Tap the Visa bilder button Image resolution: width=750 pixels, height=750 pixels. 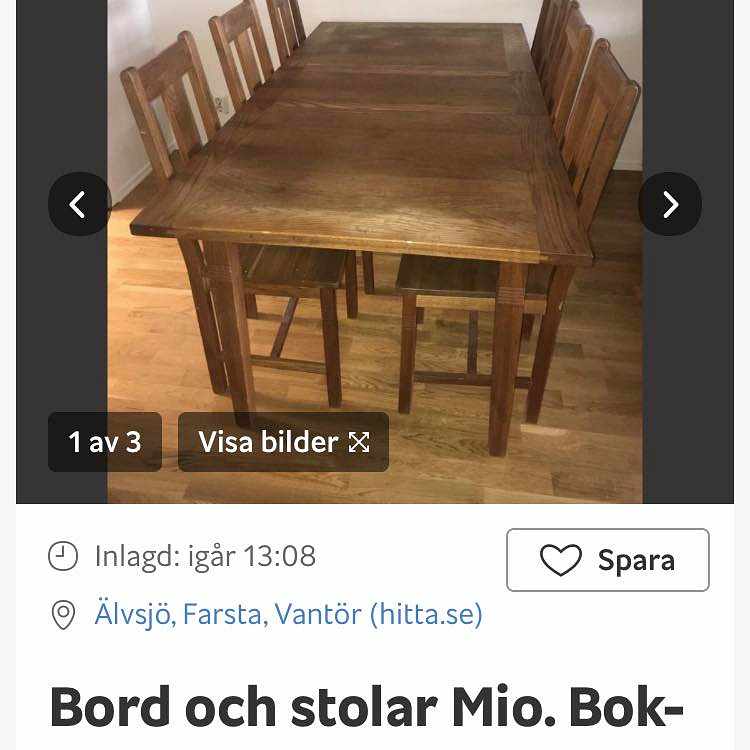tap(283, 442)
